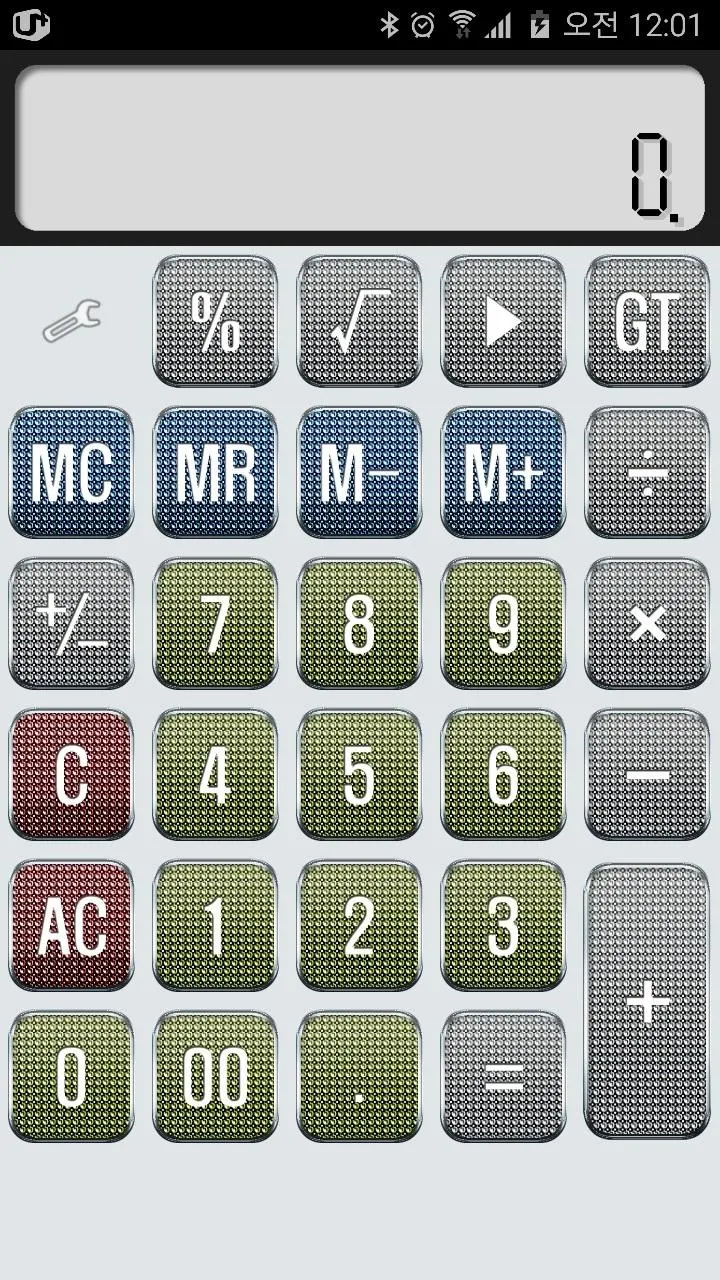The height and width of the screenshot is (1280, 720).
Task: Tap the double zero key
Action: click(215, 1077)
